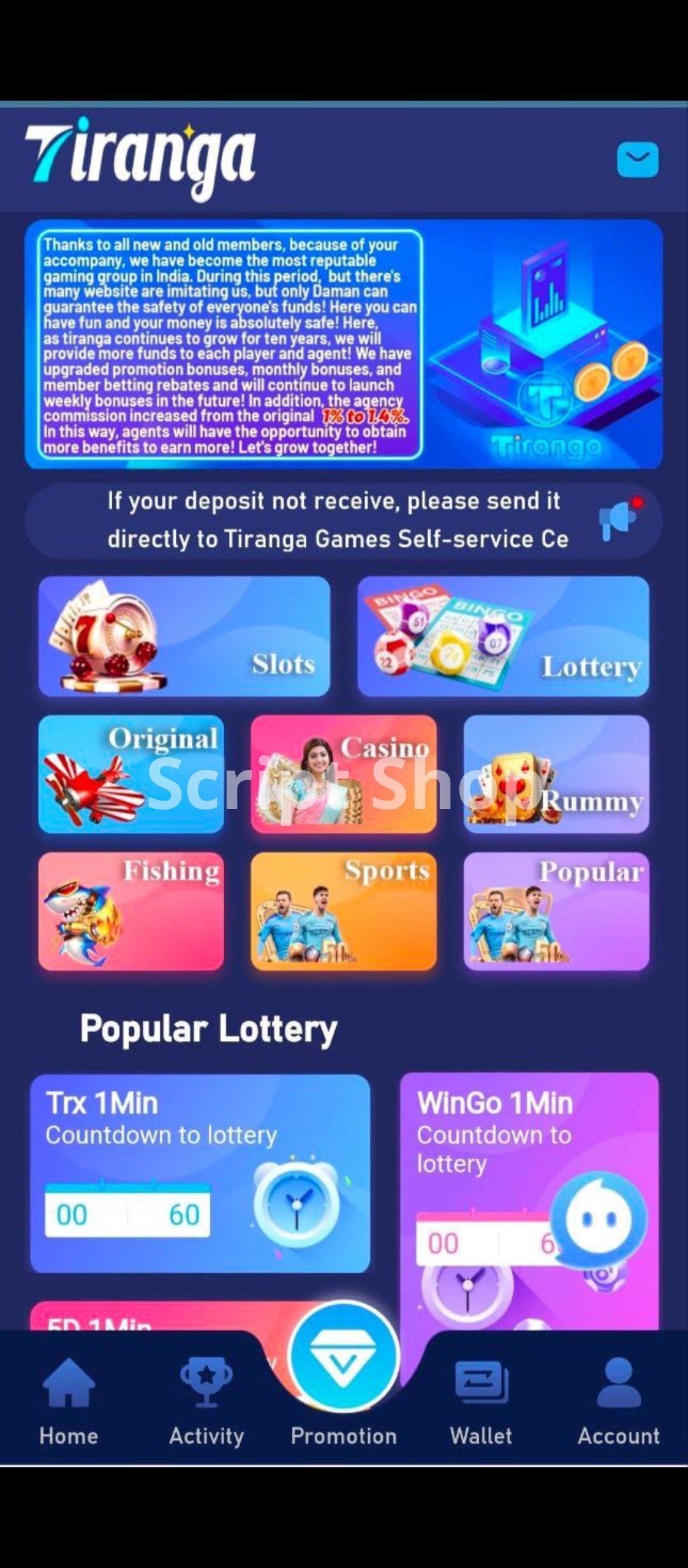
Task: Select the Original games tile
Action: [x=131, y=774]
